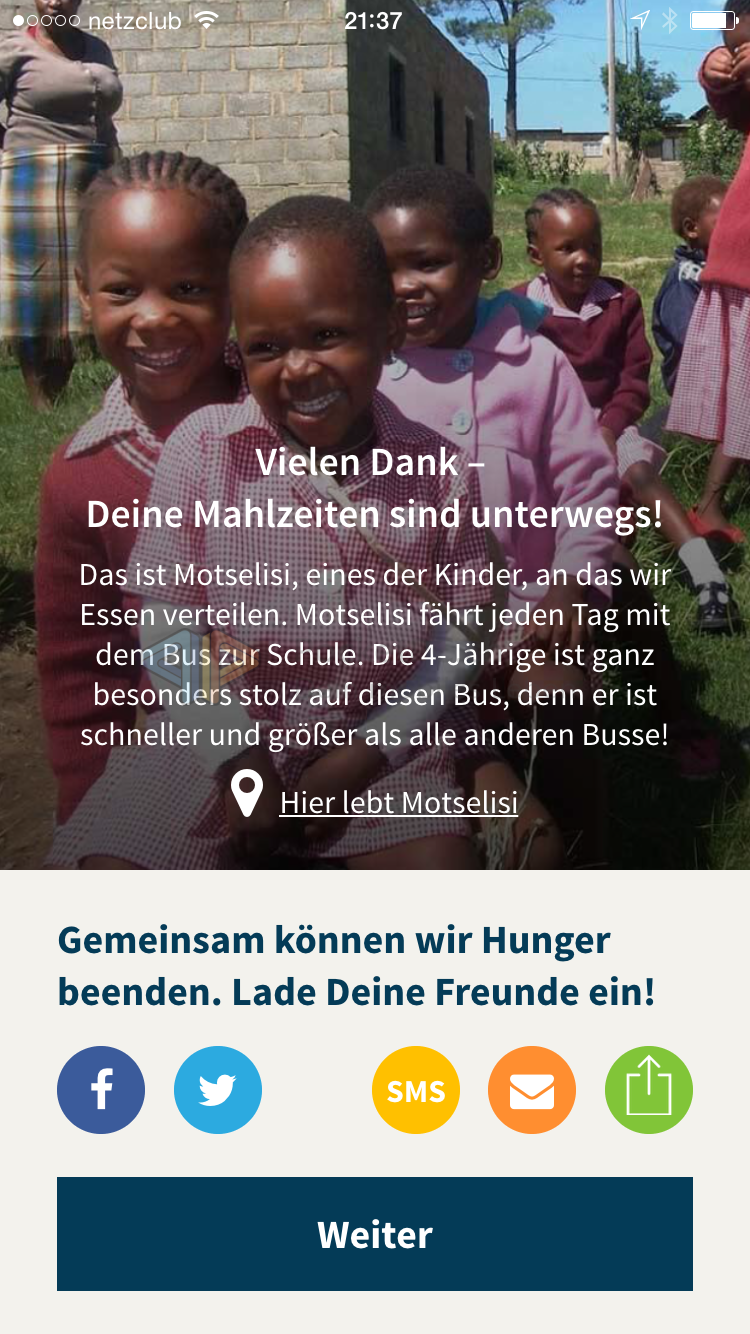The height and width of the screenshot is (1334, 750).
Task: Open the 'Hier lebt Motselisi' location link
Action: 398,802
